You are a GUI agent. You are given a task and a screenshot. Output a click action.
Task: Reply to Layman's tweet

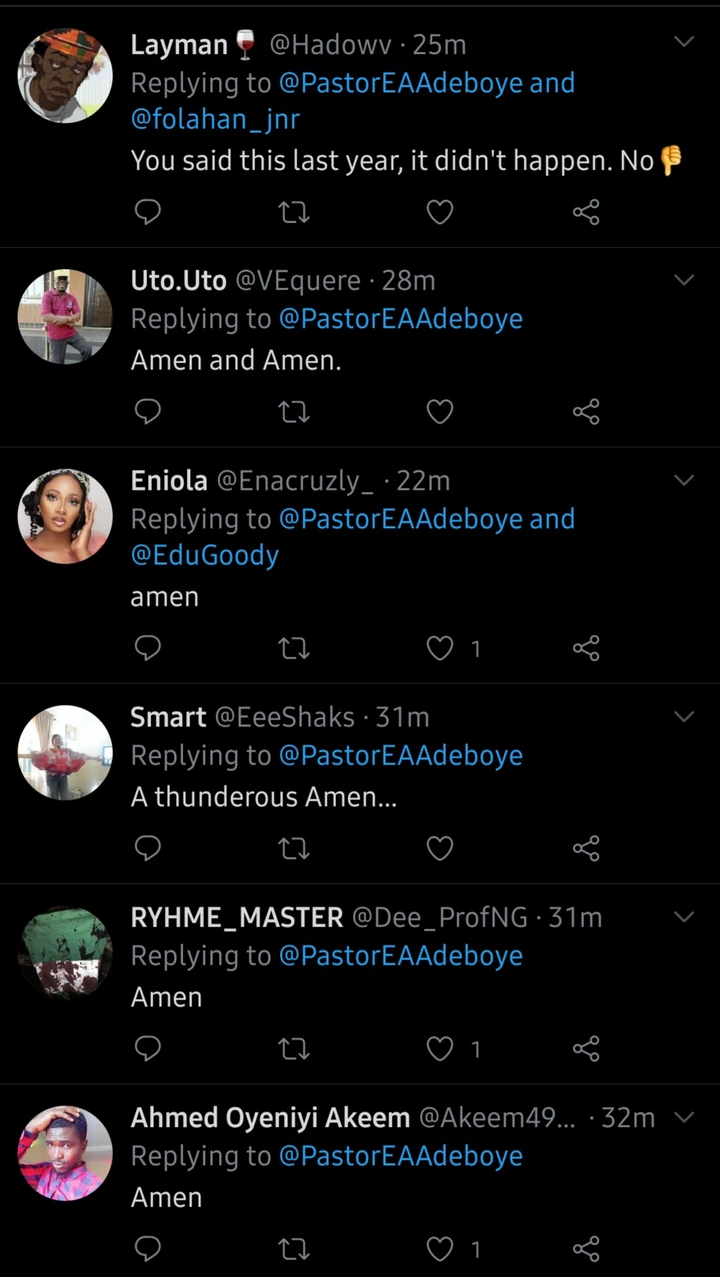tap(148, 212)
